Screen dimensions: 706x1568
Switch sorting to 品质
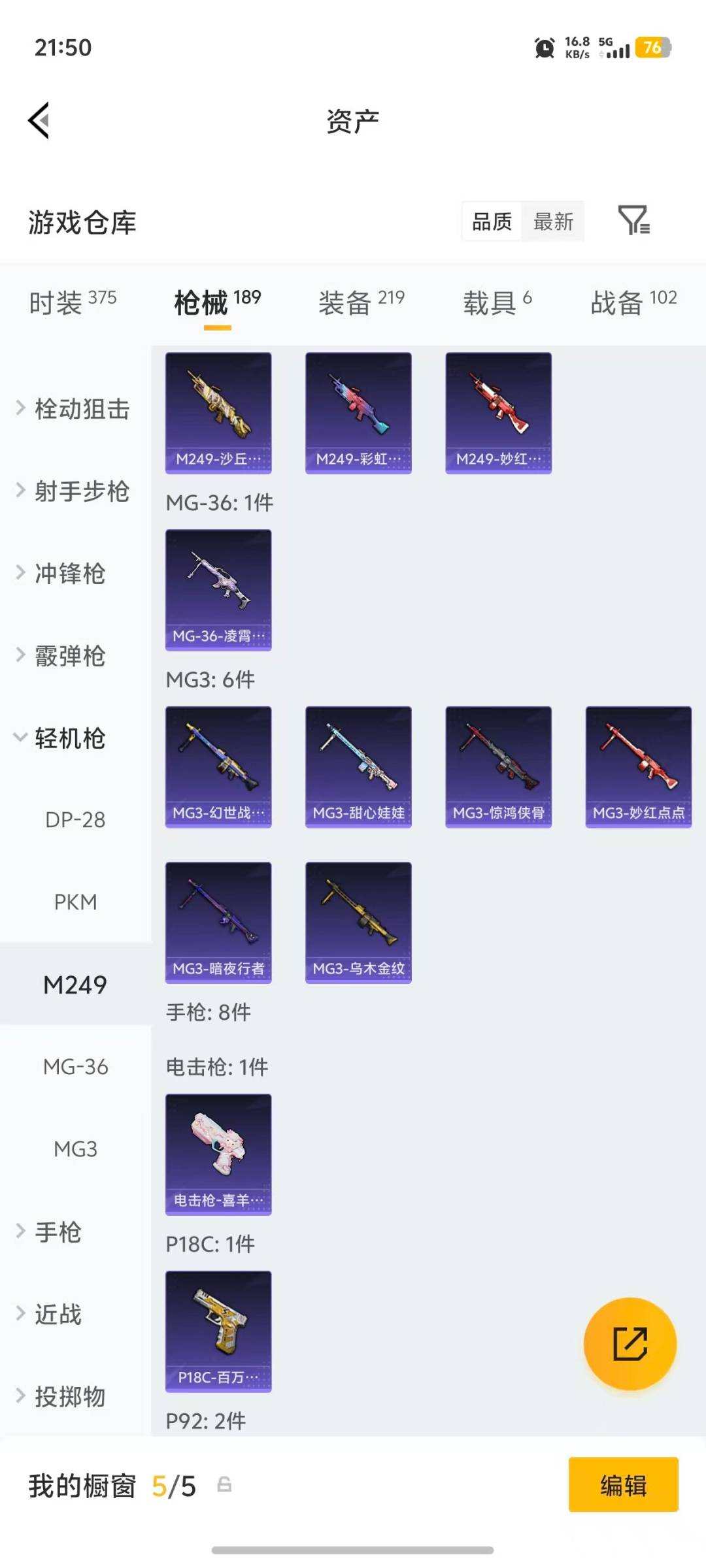click(x=491, y=222)
